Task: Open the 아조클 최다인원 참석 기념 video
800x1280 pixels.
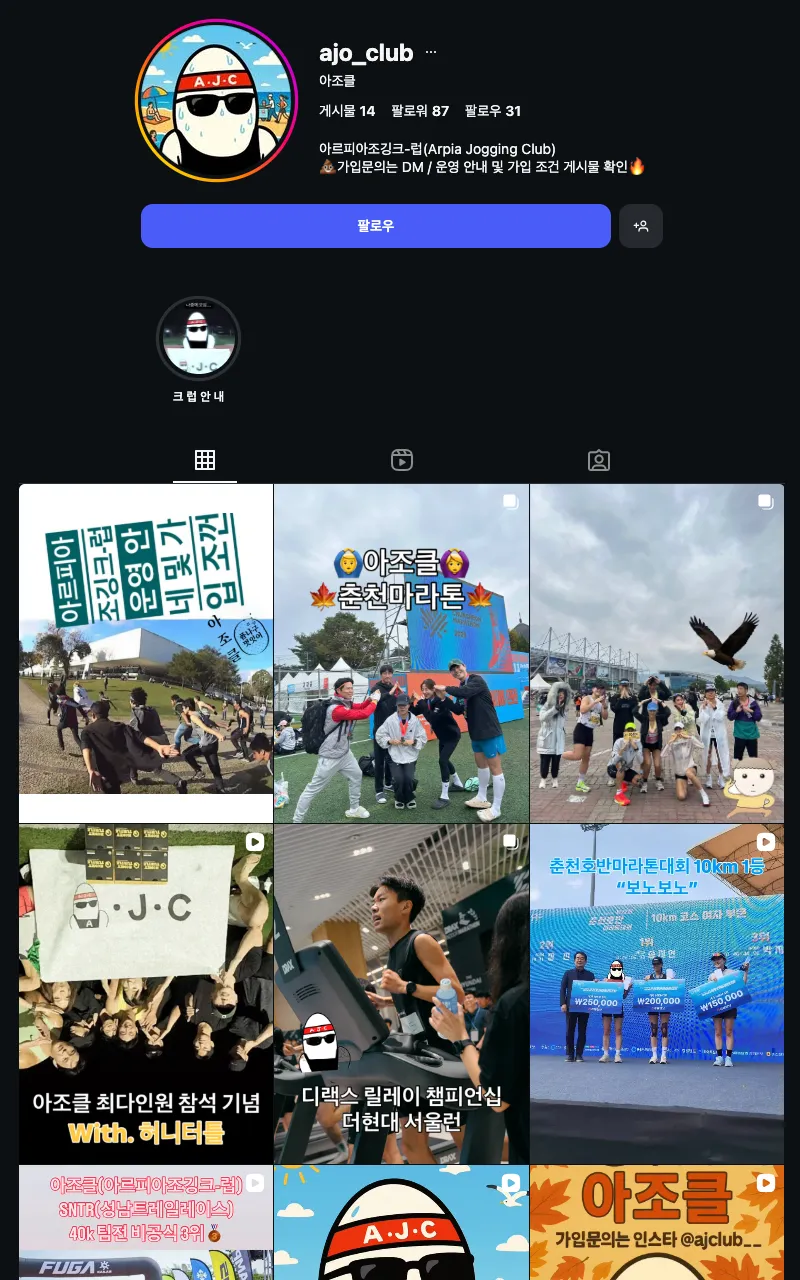Action: (x=146, y=993)
